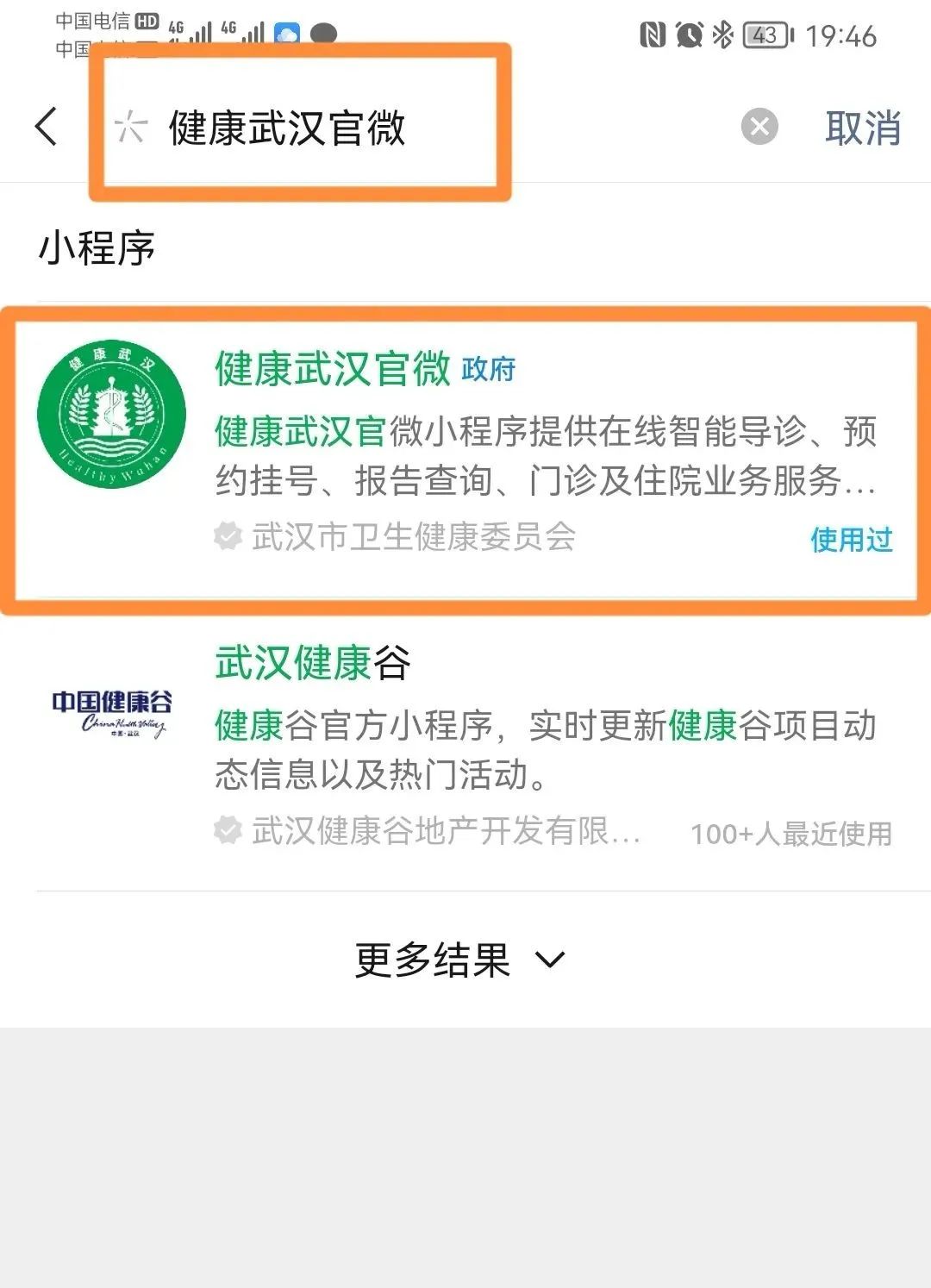
Task: Cancel the search with 取消
Action: click(x=862, y=128)
